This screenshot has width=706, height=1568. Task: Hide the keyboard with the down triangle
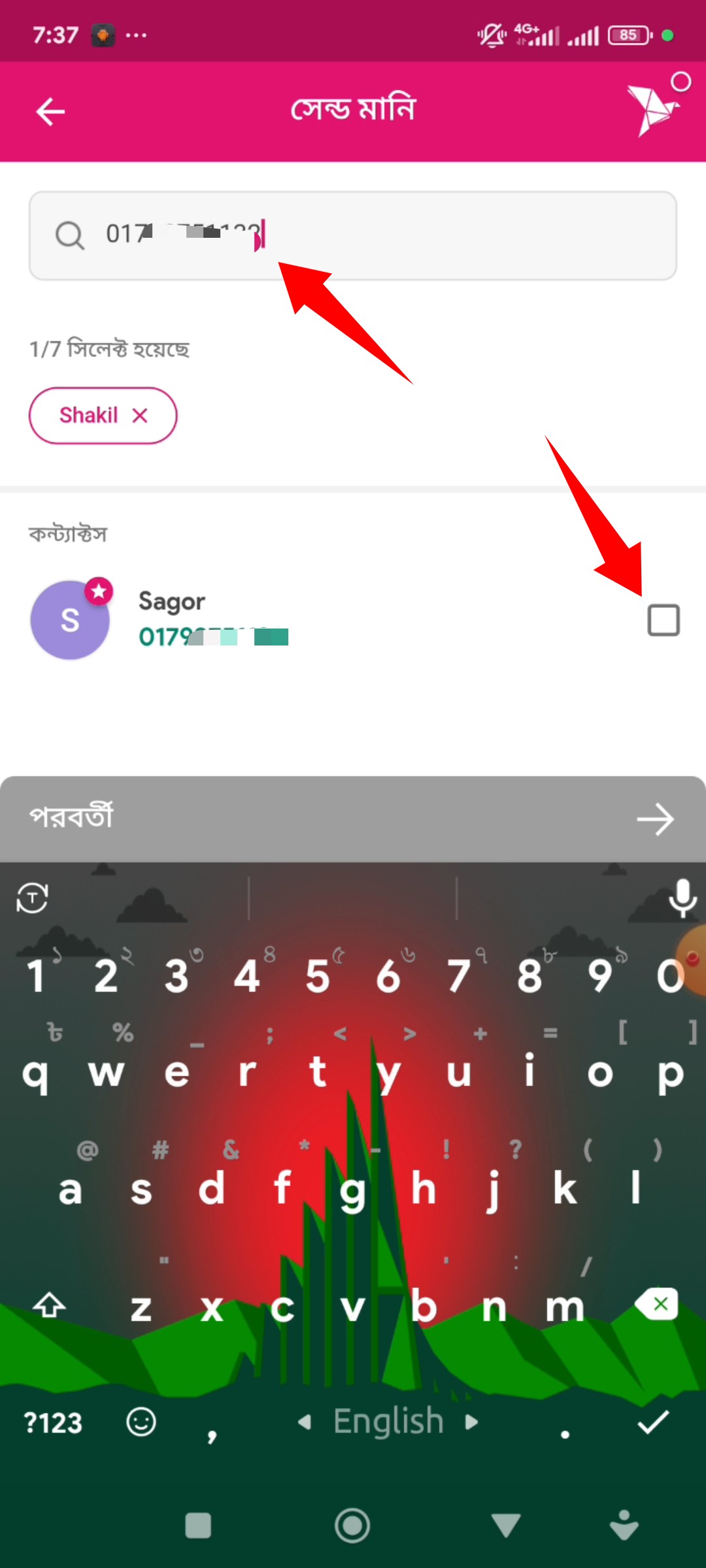(506, 1526)
